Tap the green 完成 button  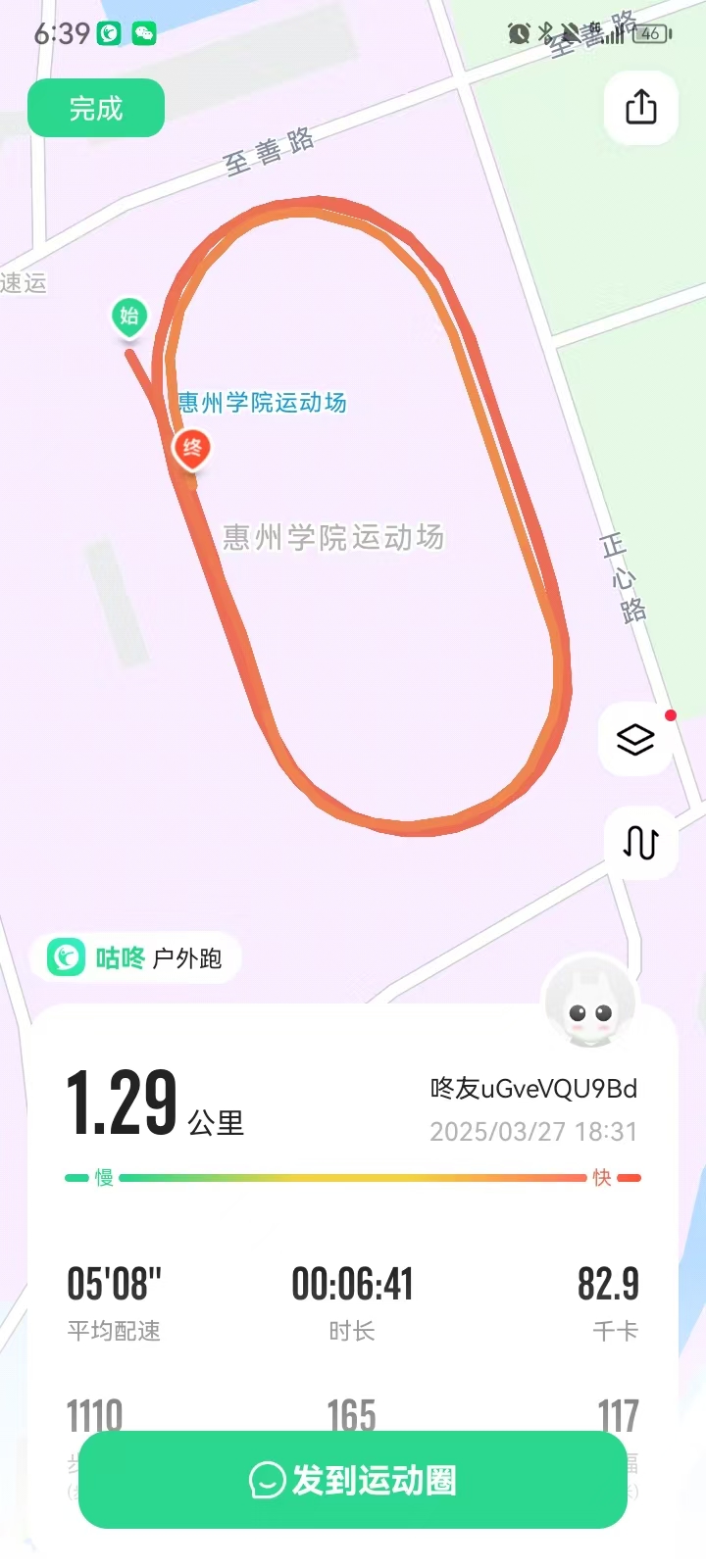(x=95, y=108)
